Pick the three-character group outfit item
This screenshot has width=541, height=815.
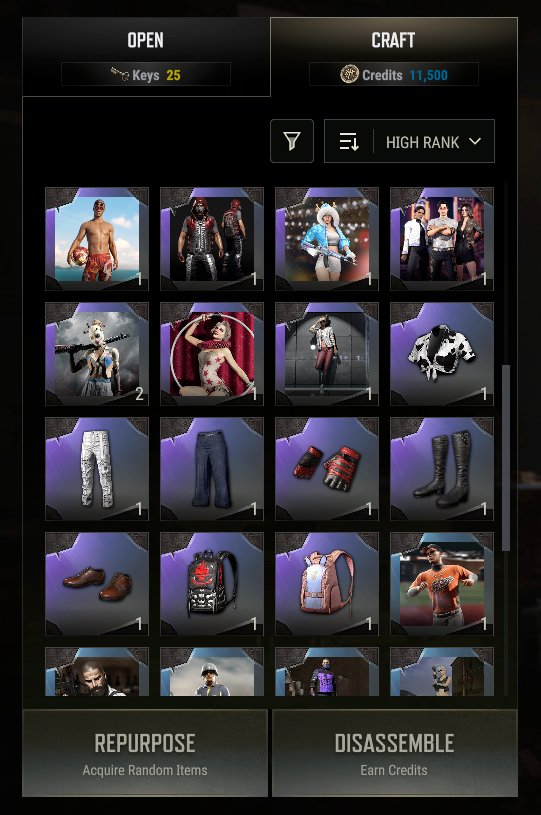[x=442, y=239]
